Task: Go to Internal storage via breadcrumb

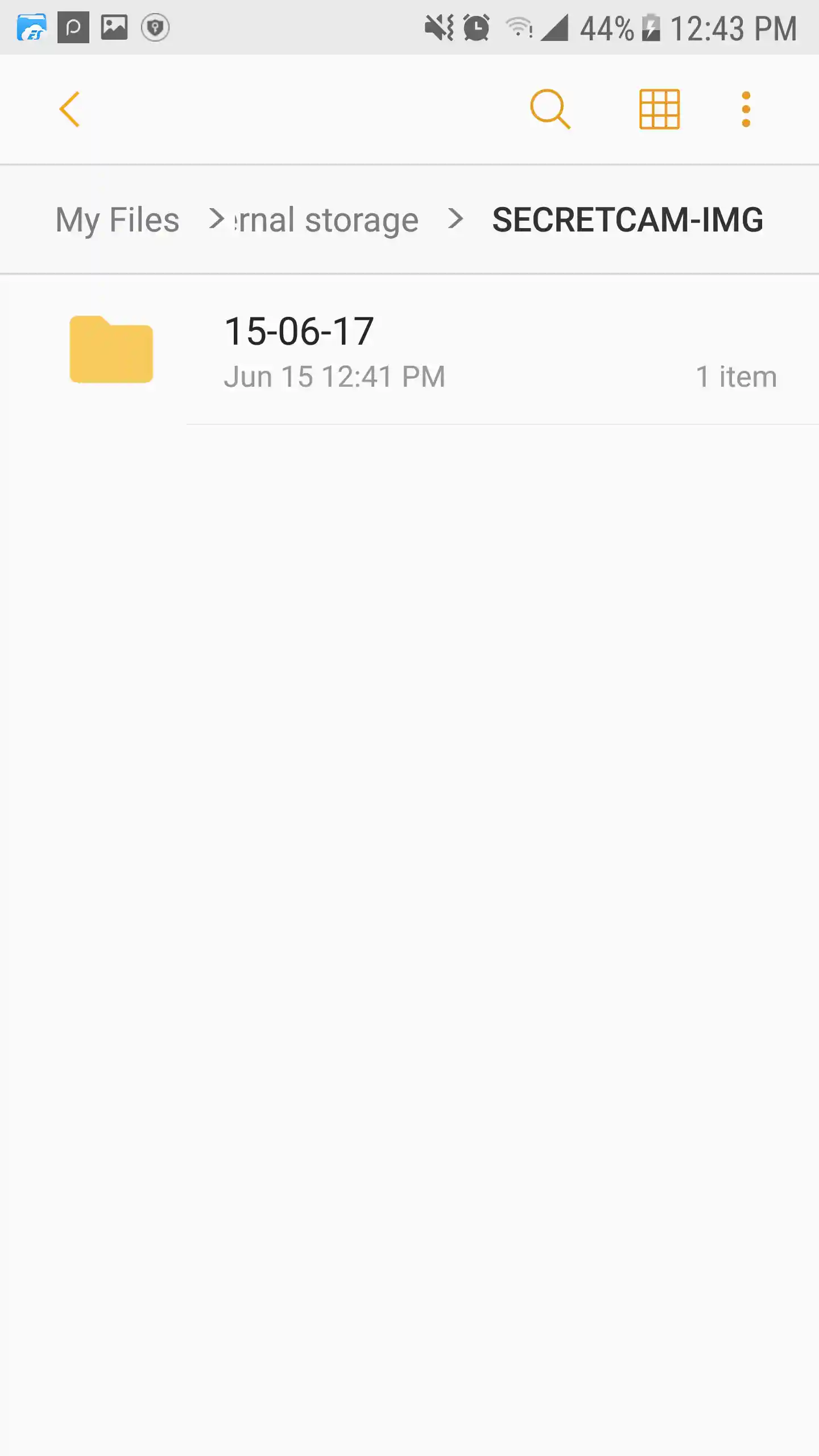Action: coord(324,220)
